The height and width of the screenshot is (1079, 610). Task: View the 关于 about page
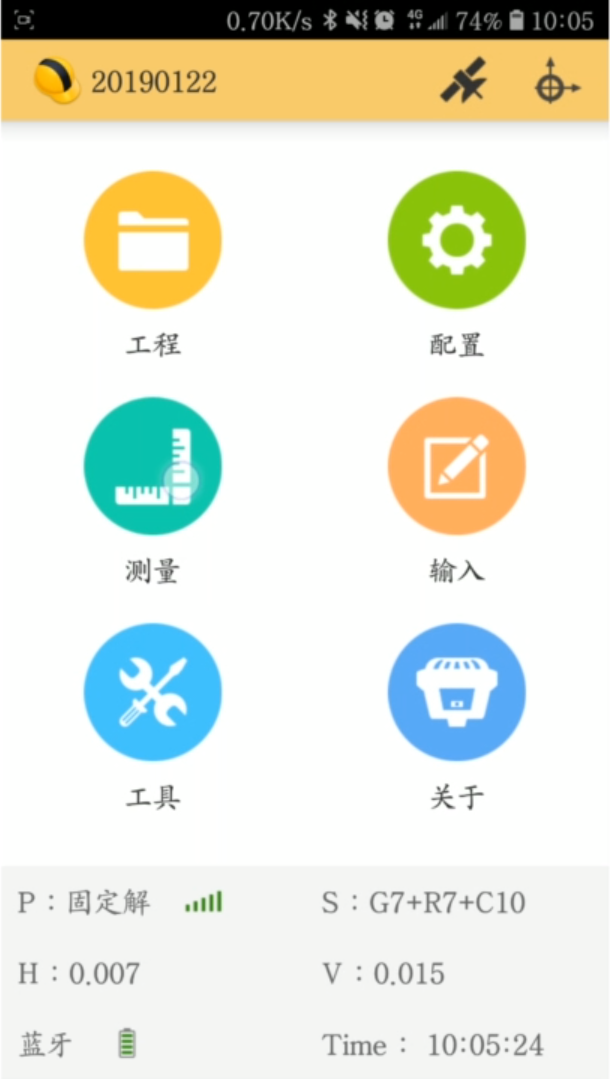(x=456, y=692)
